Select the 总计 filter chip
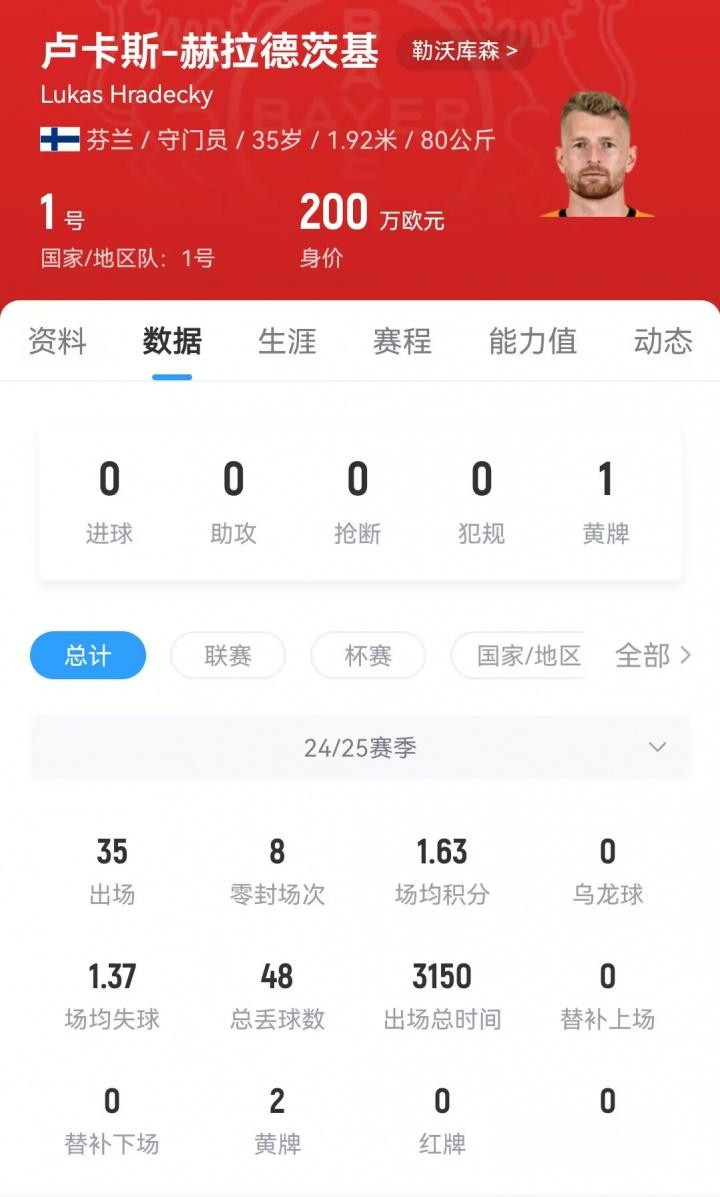720x1197 pixels. [x=88, y=656]
